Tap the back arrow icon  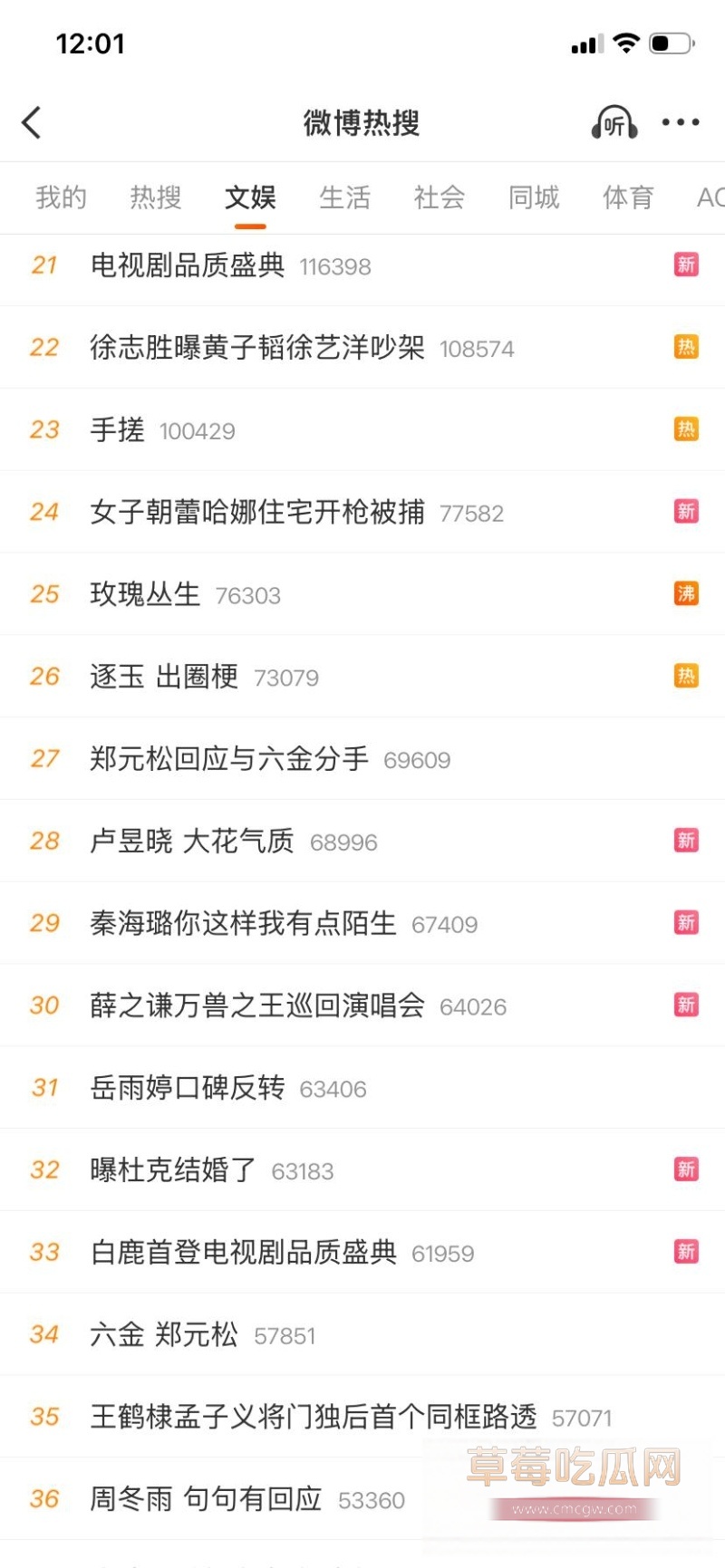(32, 121)
